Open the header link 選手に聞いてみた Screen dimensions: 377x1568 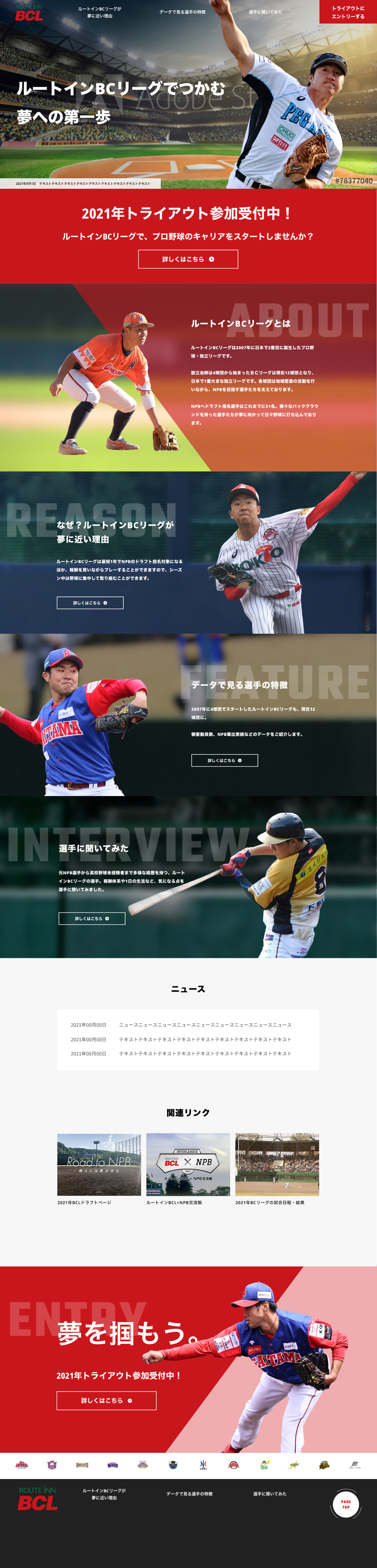[265, 12]
